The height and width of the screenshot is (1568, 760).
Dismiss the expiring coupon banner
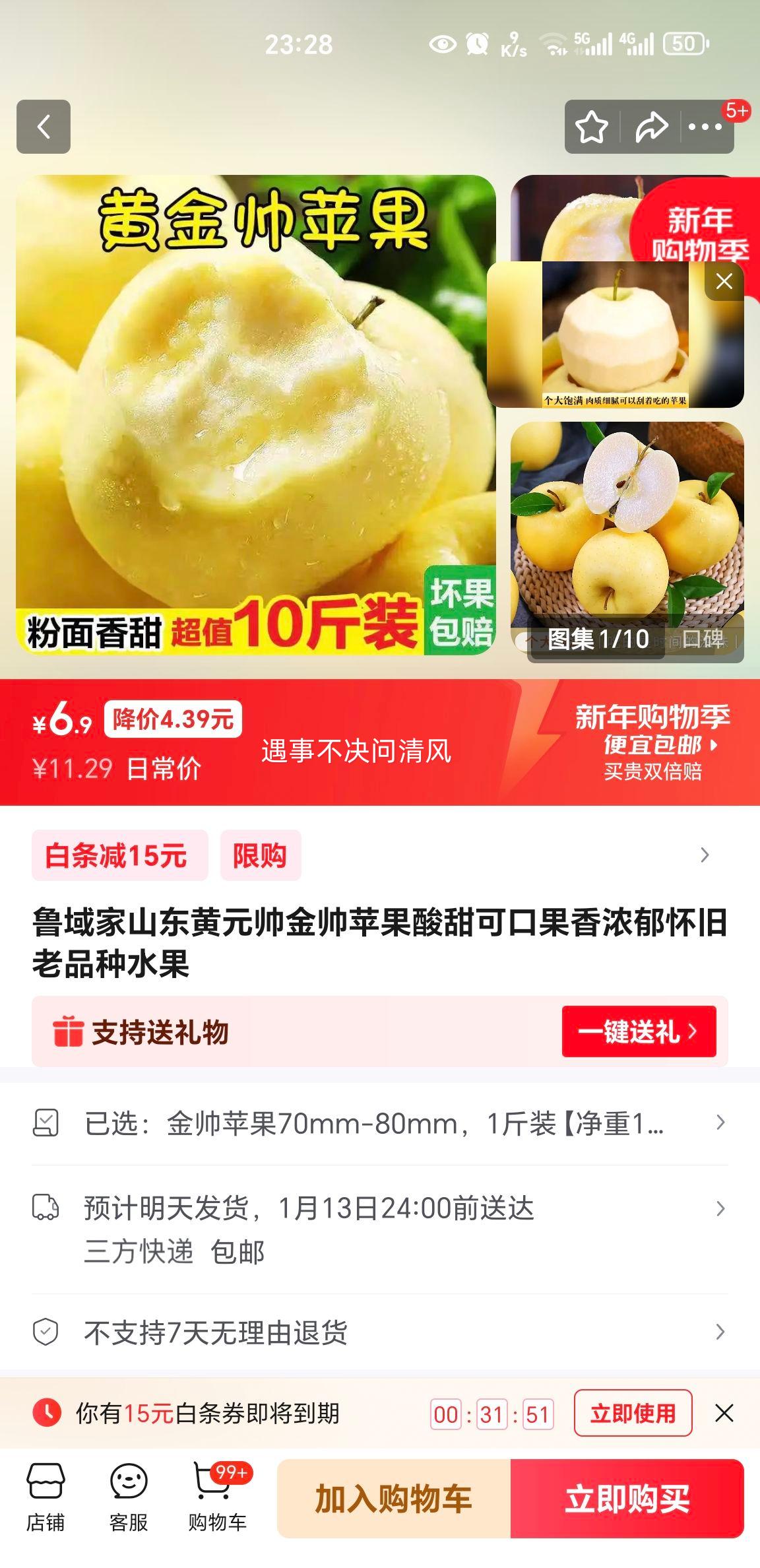pyautogui.click(x=724, y=1413)
